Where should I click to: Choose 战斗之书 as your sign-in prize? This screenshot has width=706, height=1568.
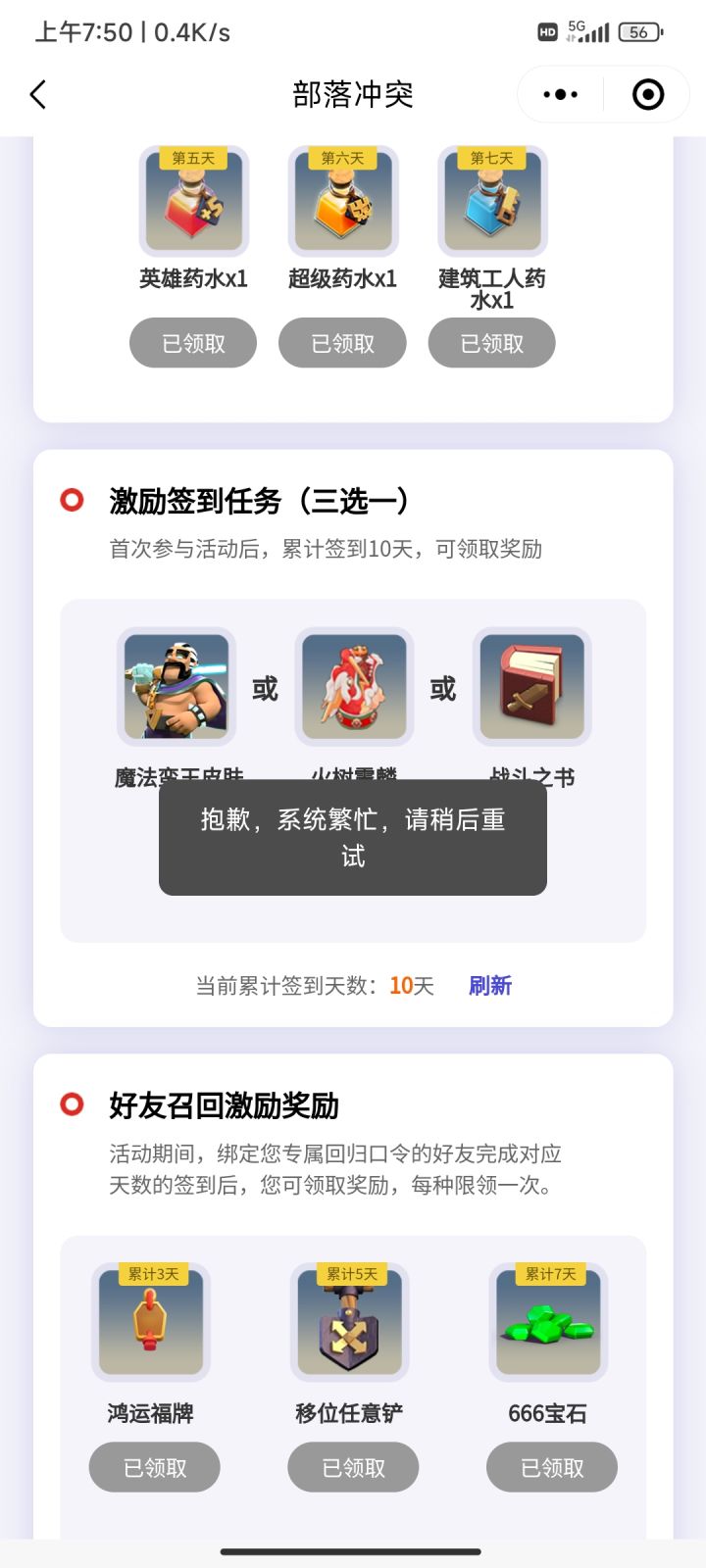point(530,686)
